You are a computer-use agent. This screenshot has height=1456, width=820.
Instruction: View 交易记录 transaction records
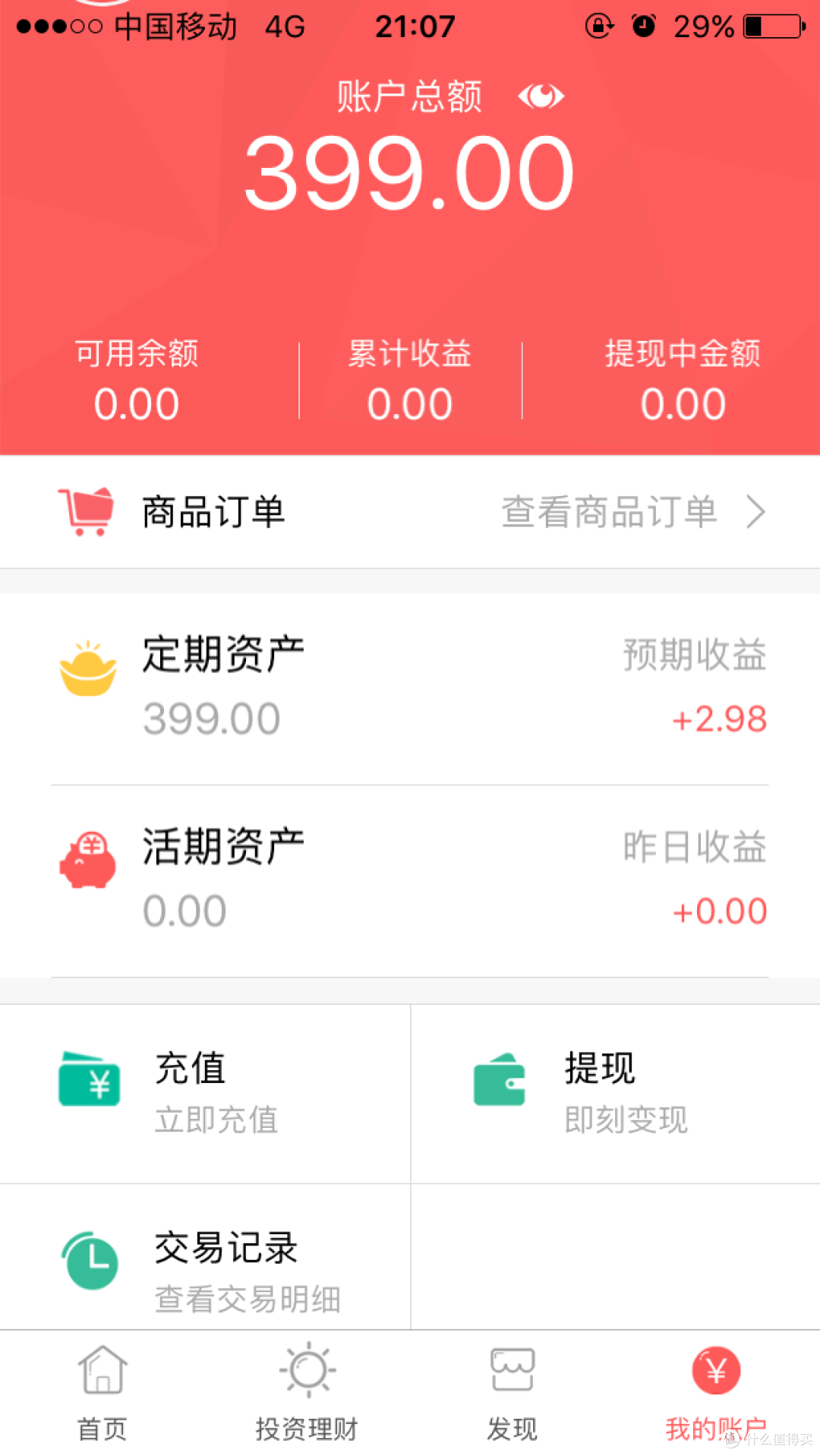click(x=205, y=1257)
